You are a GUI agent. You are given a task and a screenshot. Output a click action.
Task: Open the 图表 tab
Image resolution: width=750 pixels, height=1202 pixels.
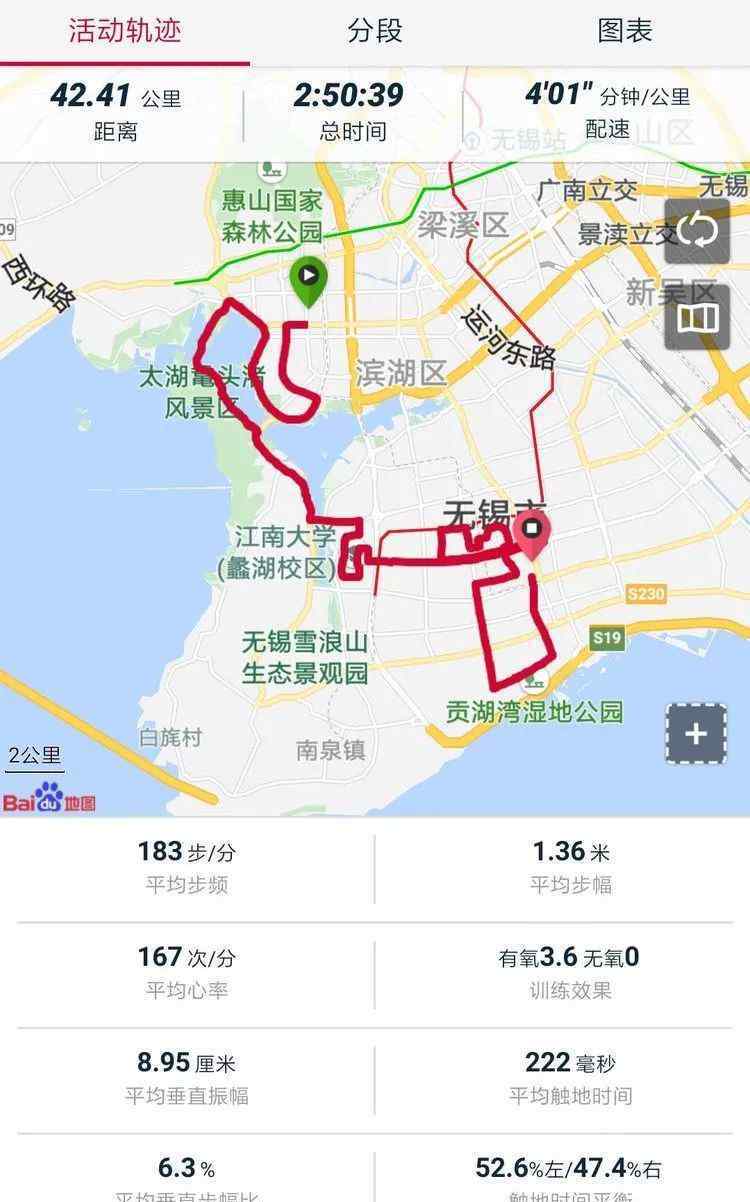point(625,30)
